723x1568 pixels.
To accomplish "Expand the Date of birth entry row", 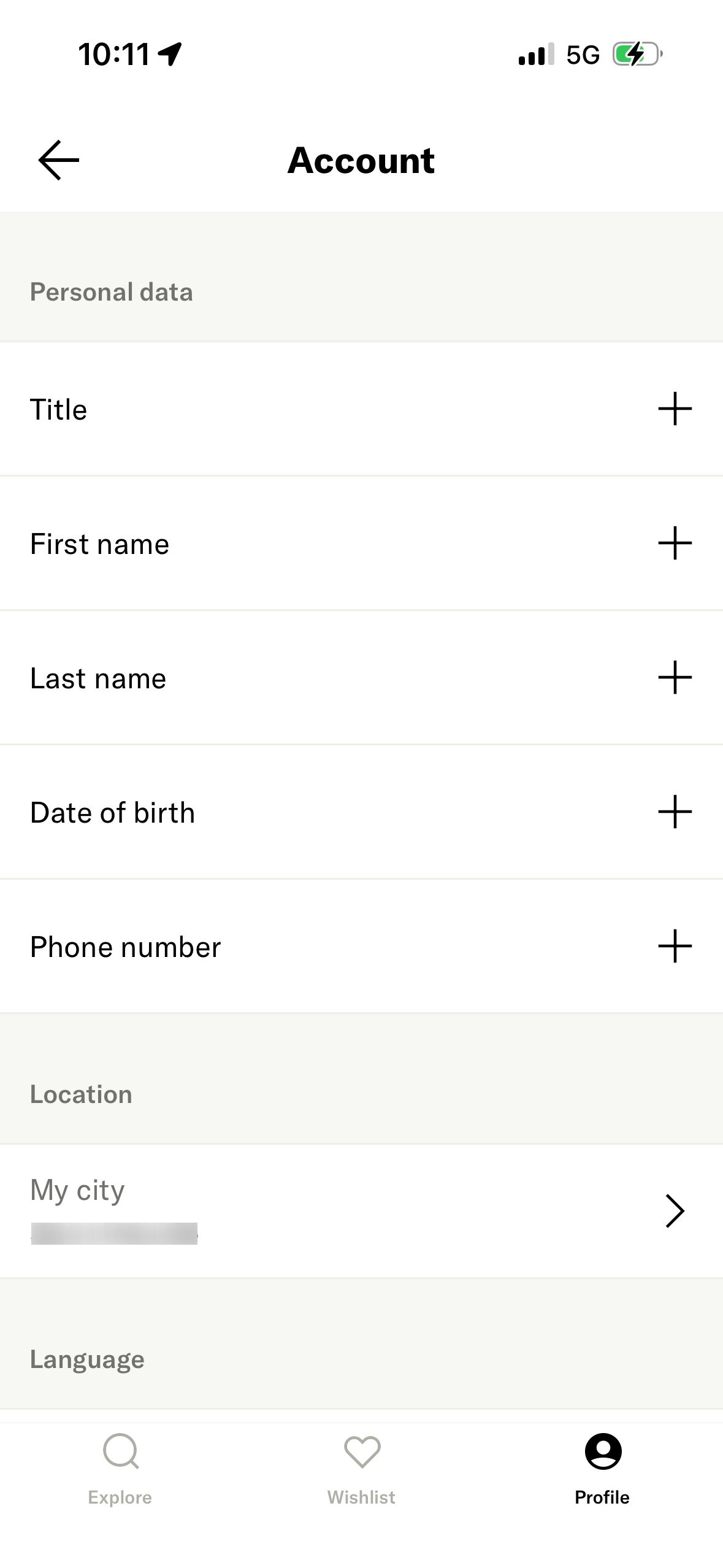I will [362, 812].
